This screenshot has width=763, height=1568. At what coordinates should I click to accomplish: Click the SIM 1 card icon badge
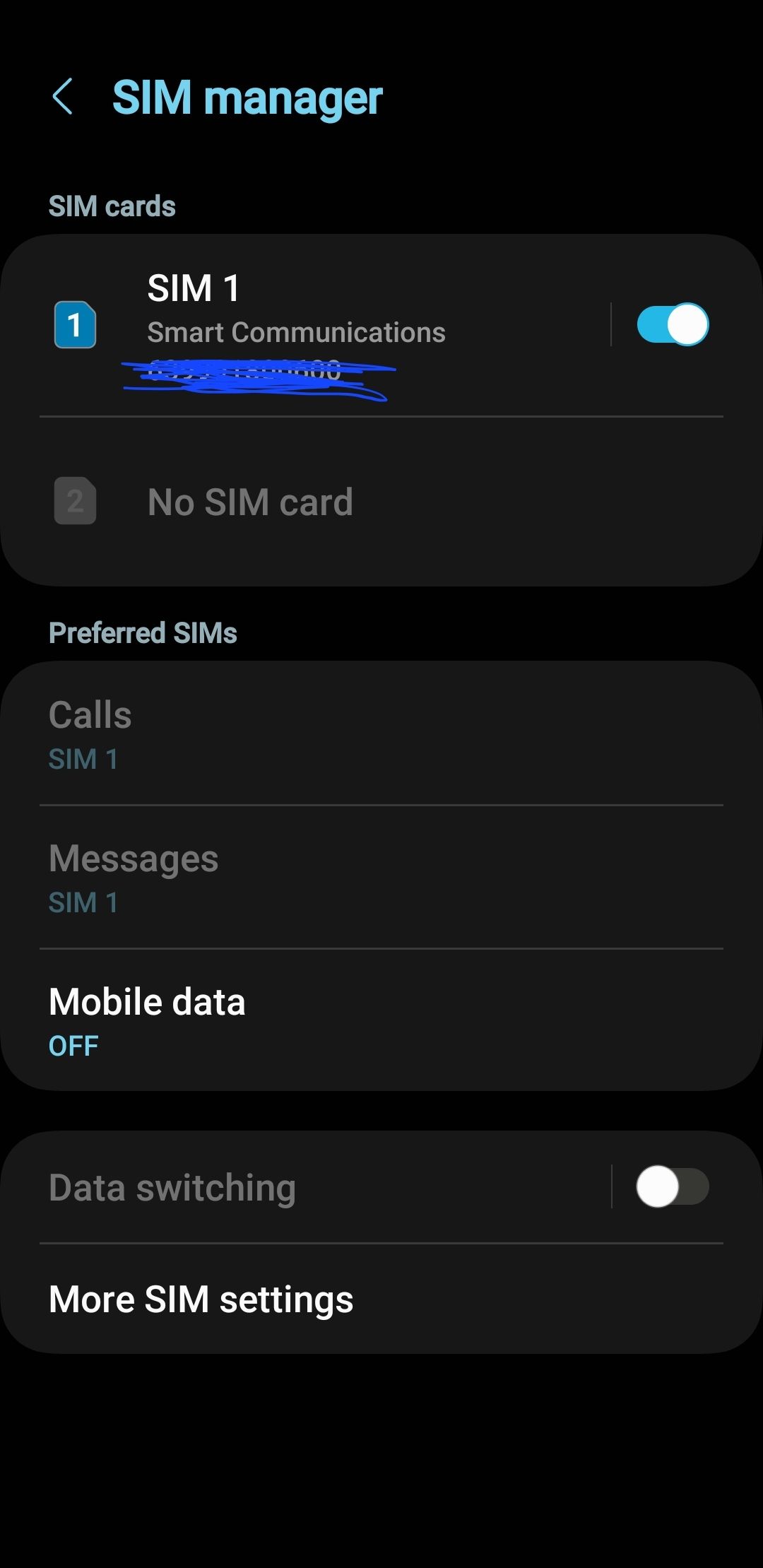coord(75,325)
